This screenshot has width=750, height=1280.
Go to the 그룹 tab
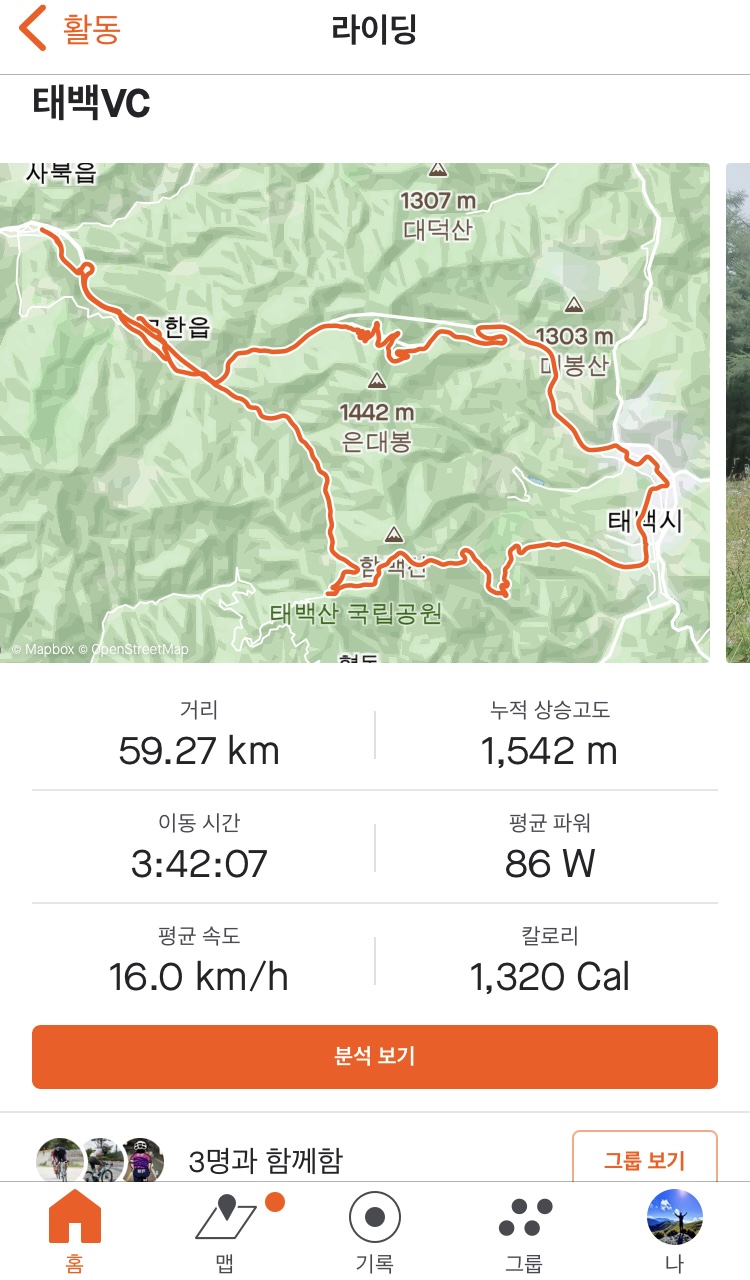[525, 1231]
